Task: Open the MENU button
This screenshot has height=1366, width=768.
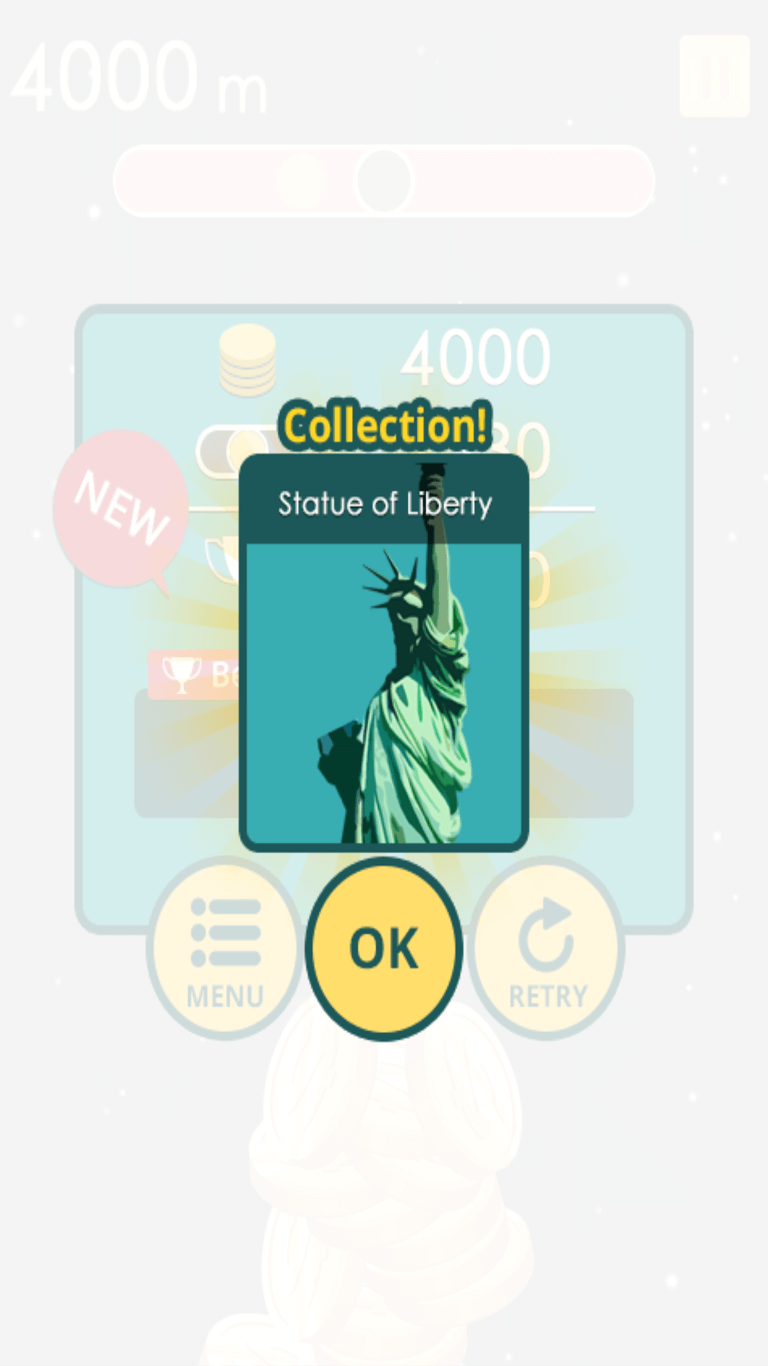Action: (225, 947)
